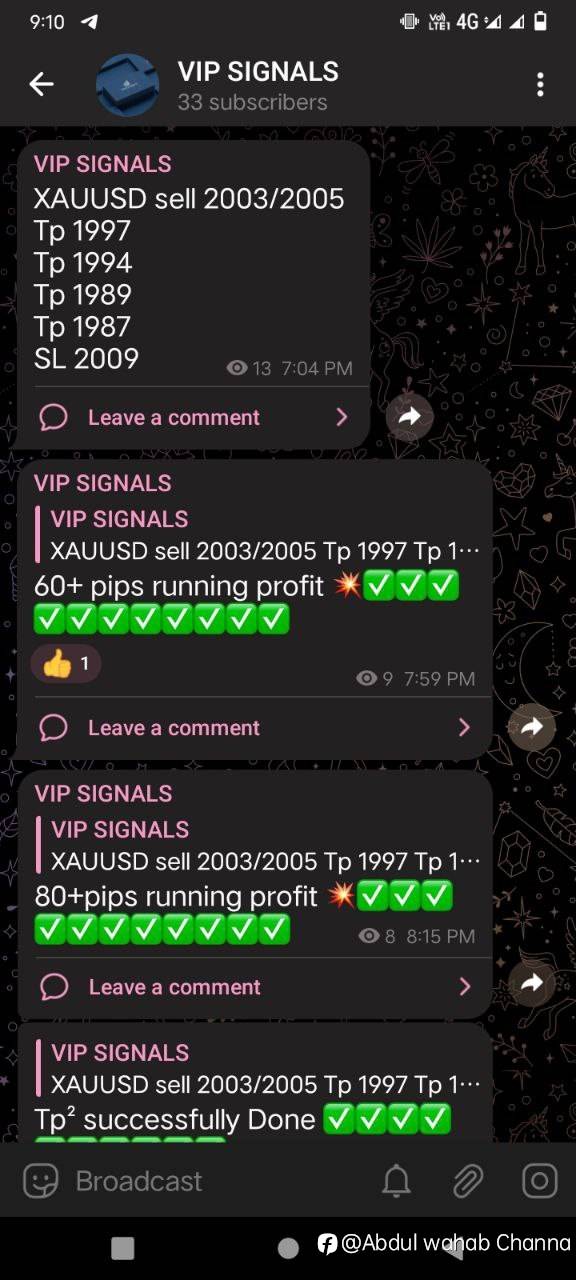Screen dimensions: 576x1280
Task: Leave a comment on the 7:04 PM signal
Action: click(x=193, y=417)
